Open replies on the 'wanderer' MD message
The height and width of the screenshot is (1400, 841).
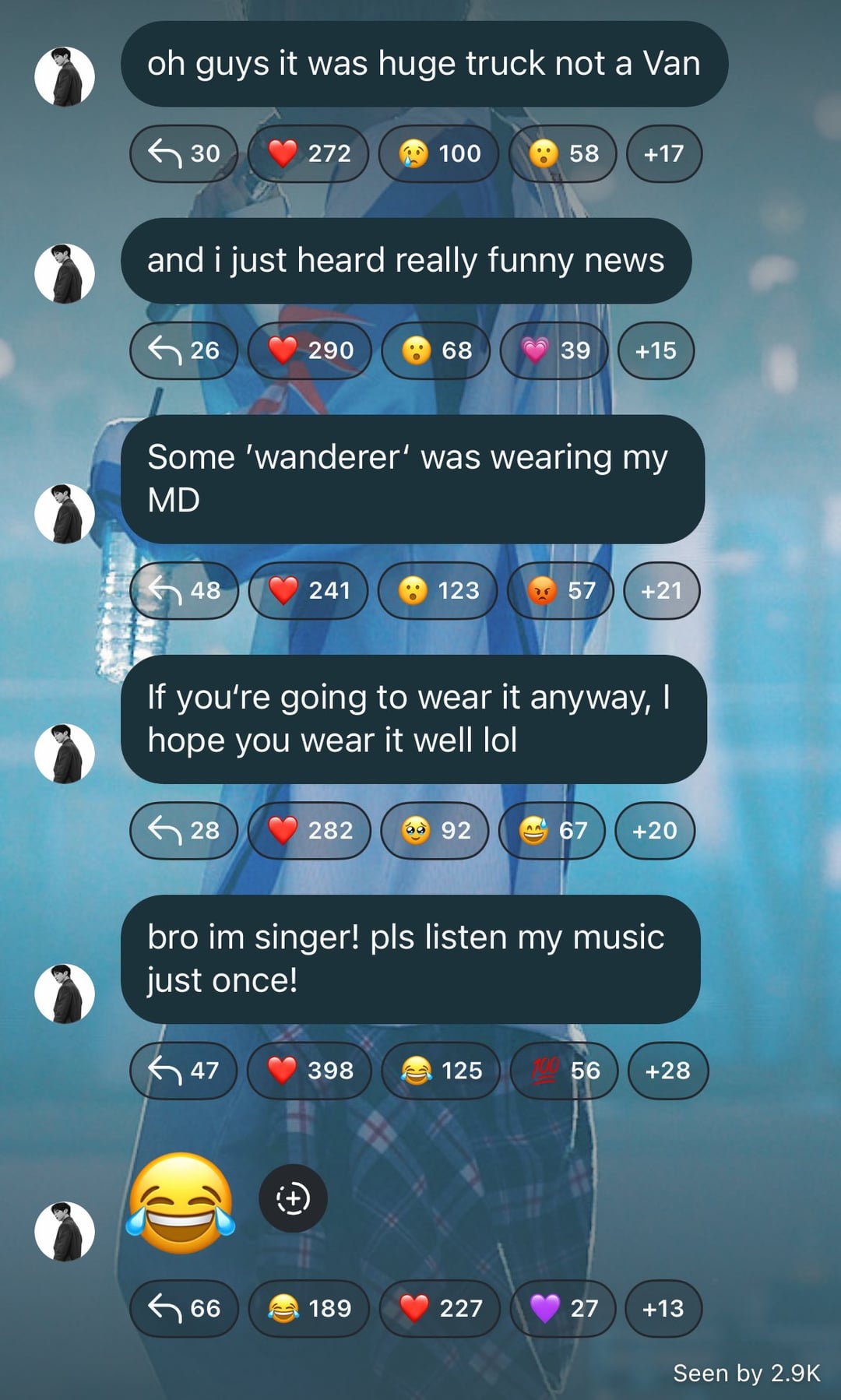pos(184,590)
